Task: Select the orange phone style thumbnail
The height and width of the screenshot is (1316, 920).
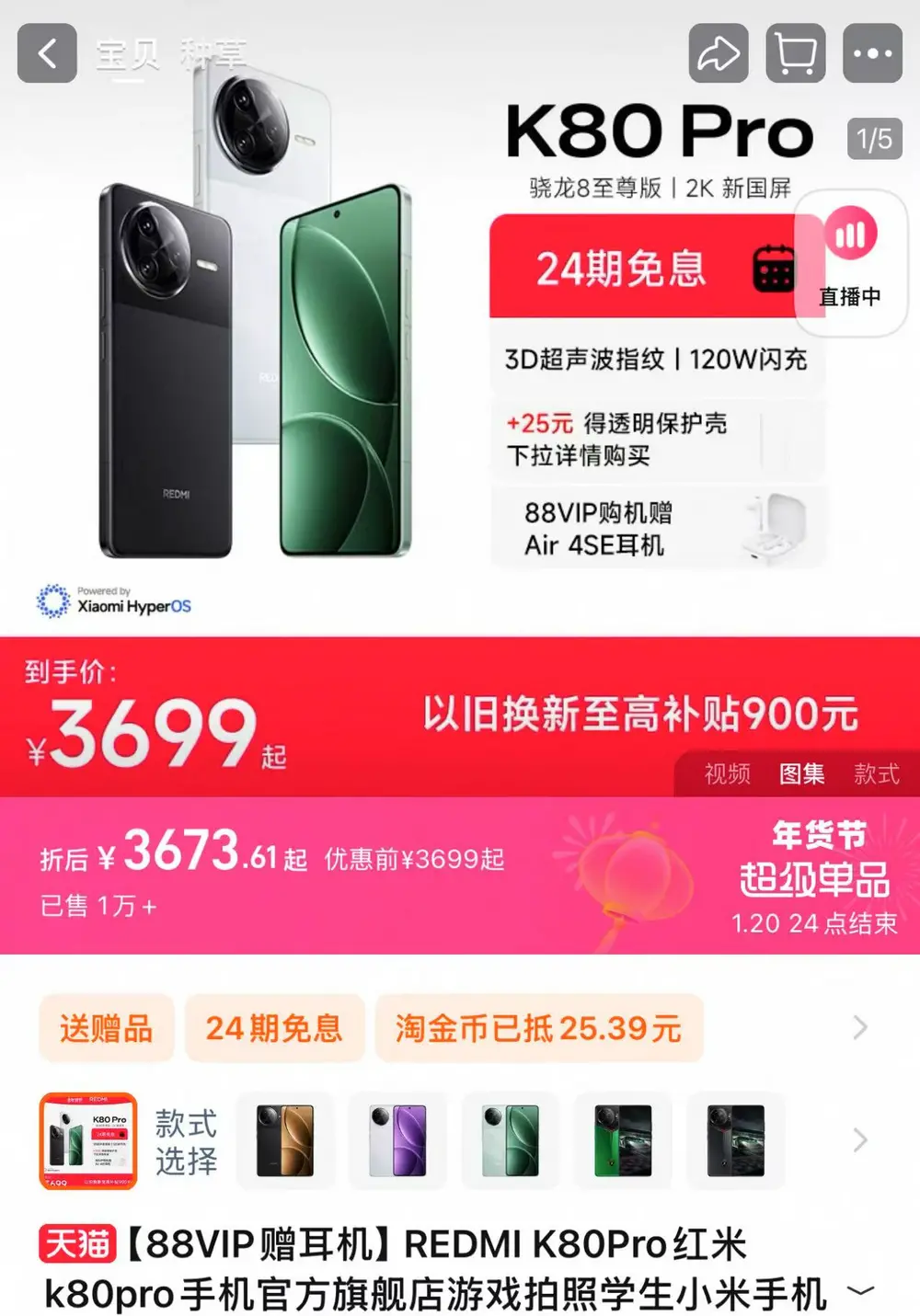Action: tap(285, 1141)
